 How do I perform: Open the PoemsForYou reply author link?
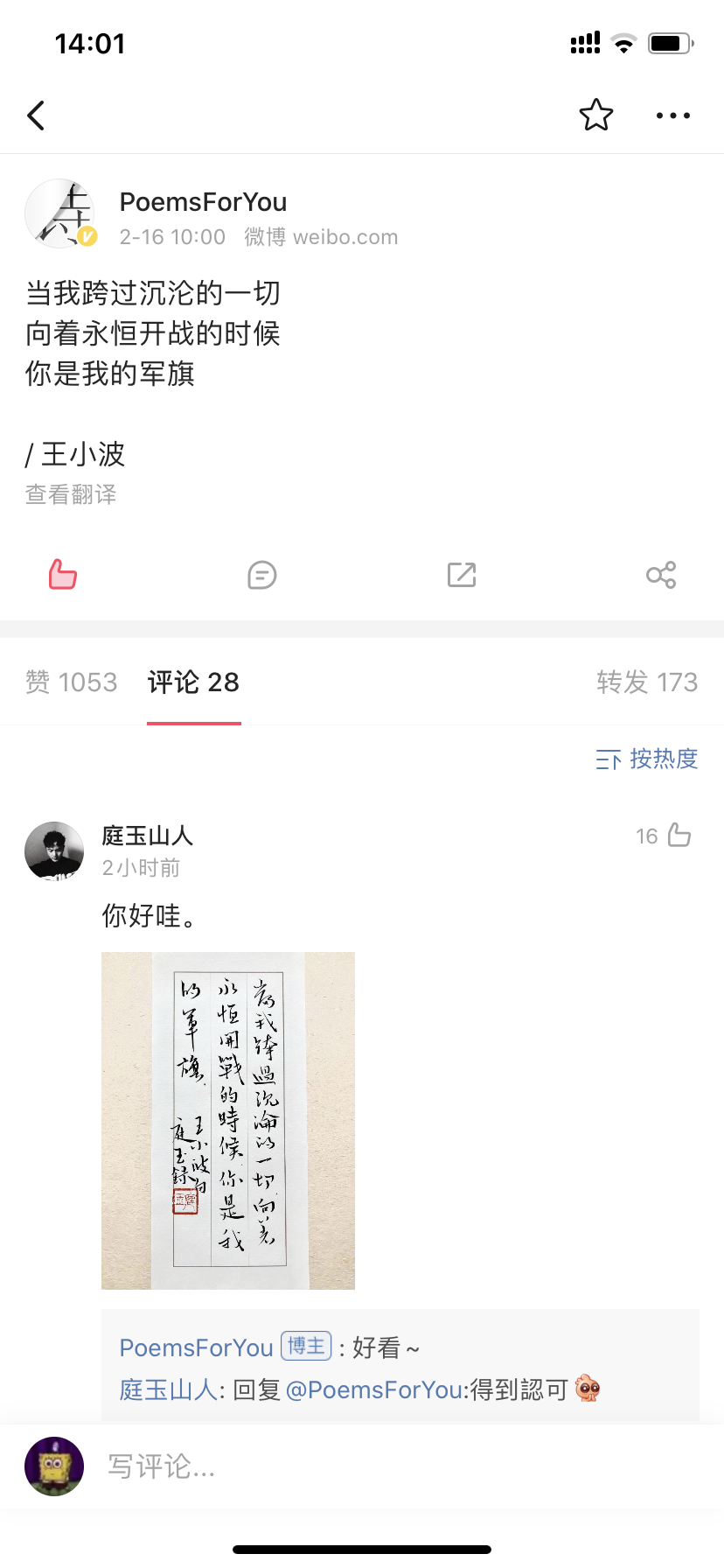[197, 1347]
